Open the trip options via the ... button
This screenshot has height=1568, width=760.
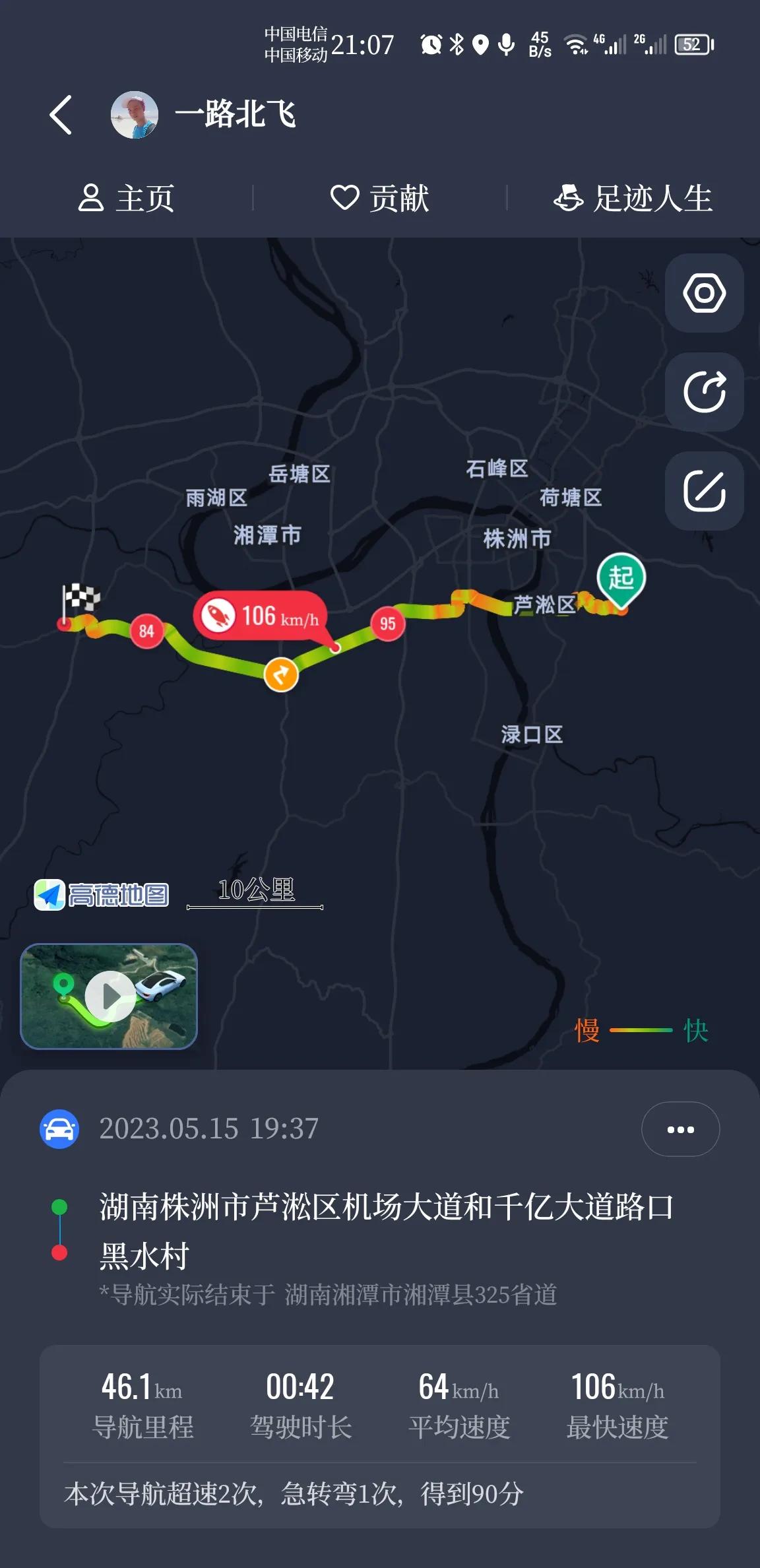coord(680,1129)
